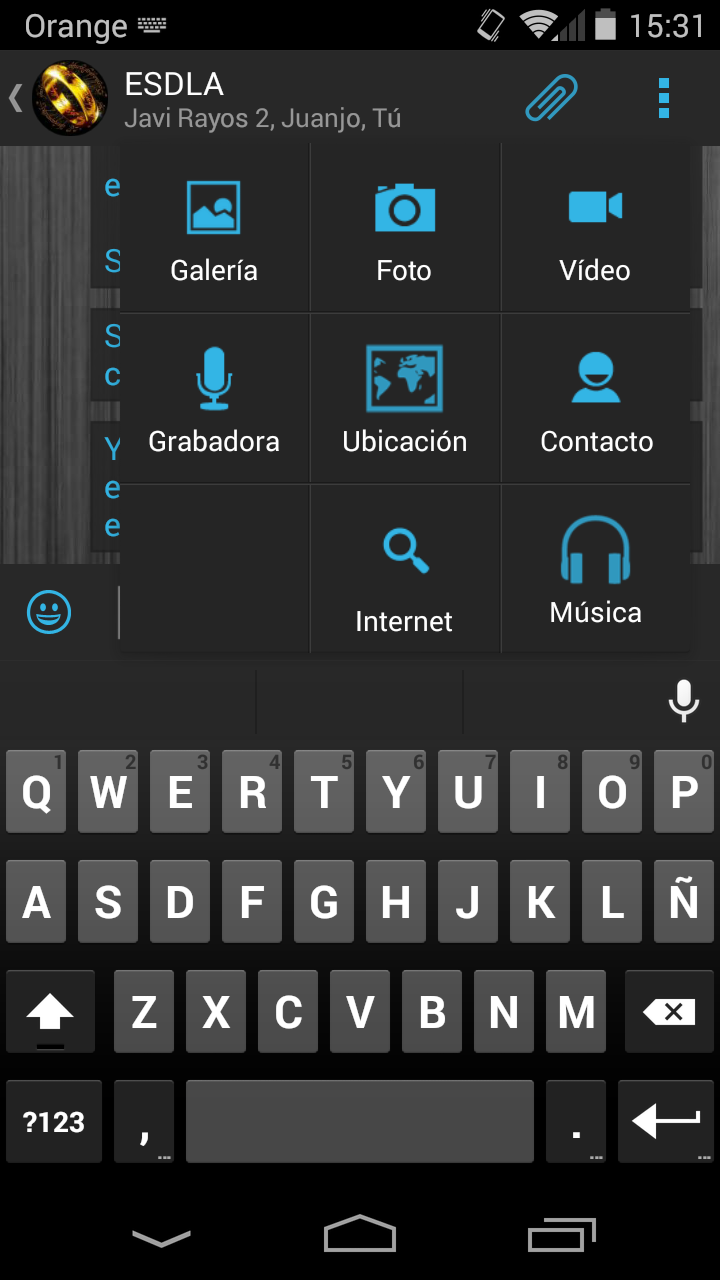Attach a Contacto

[x=596, y=400]
